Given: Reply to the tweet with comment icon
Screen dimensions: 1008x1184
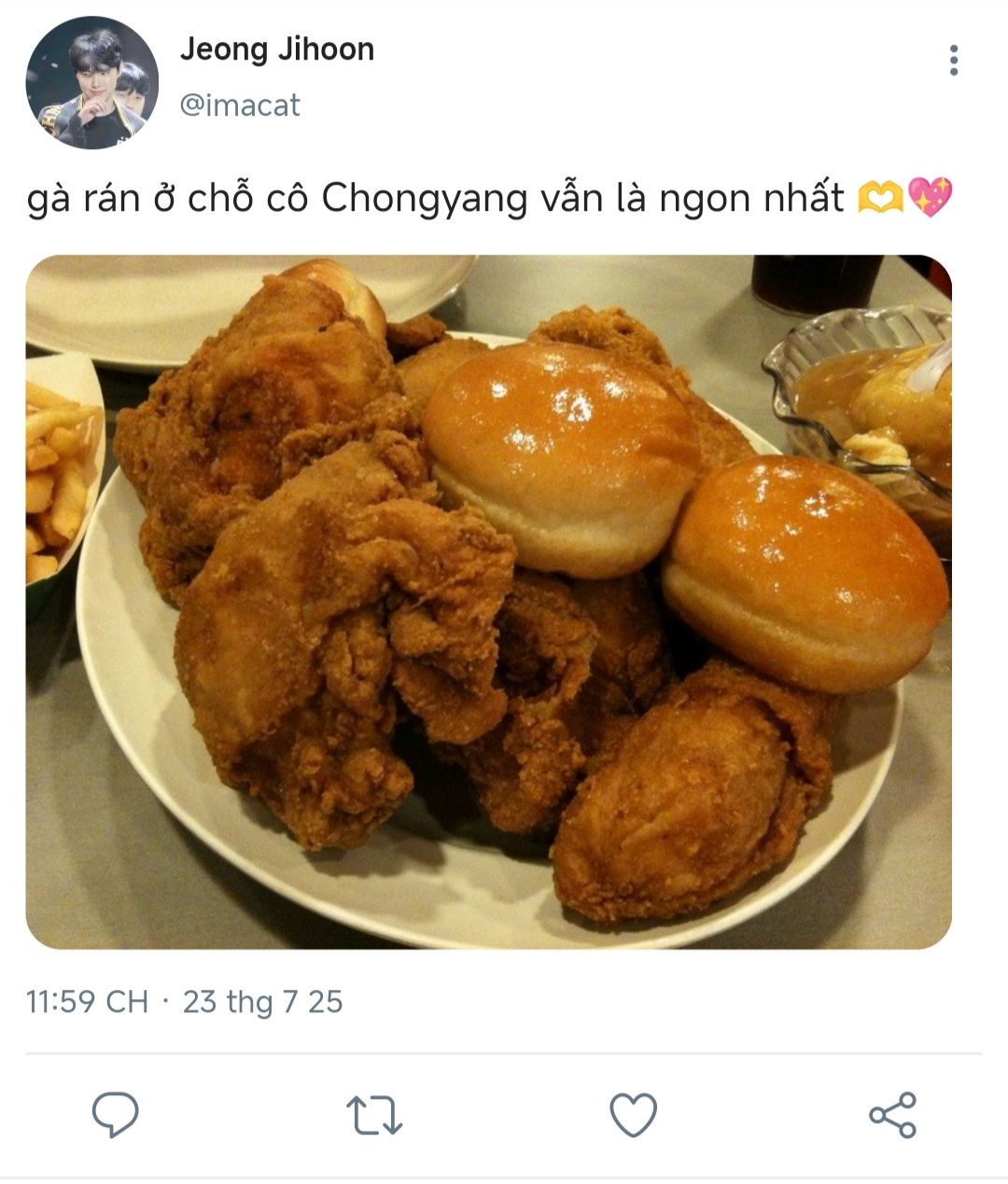Looking at the screenshot, I should click(x=116, y=1114).
